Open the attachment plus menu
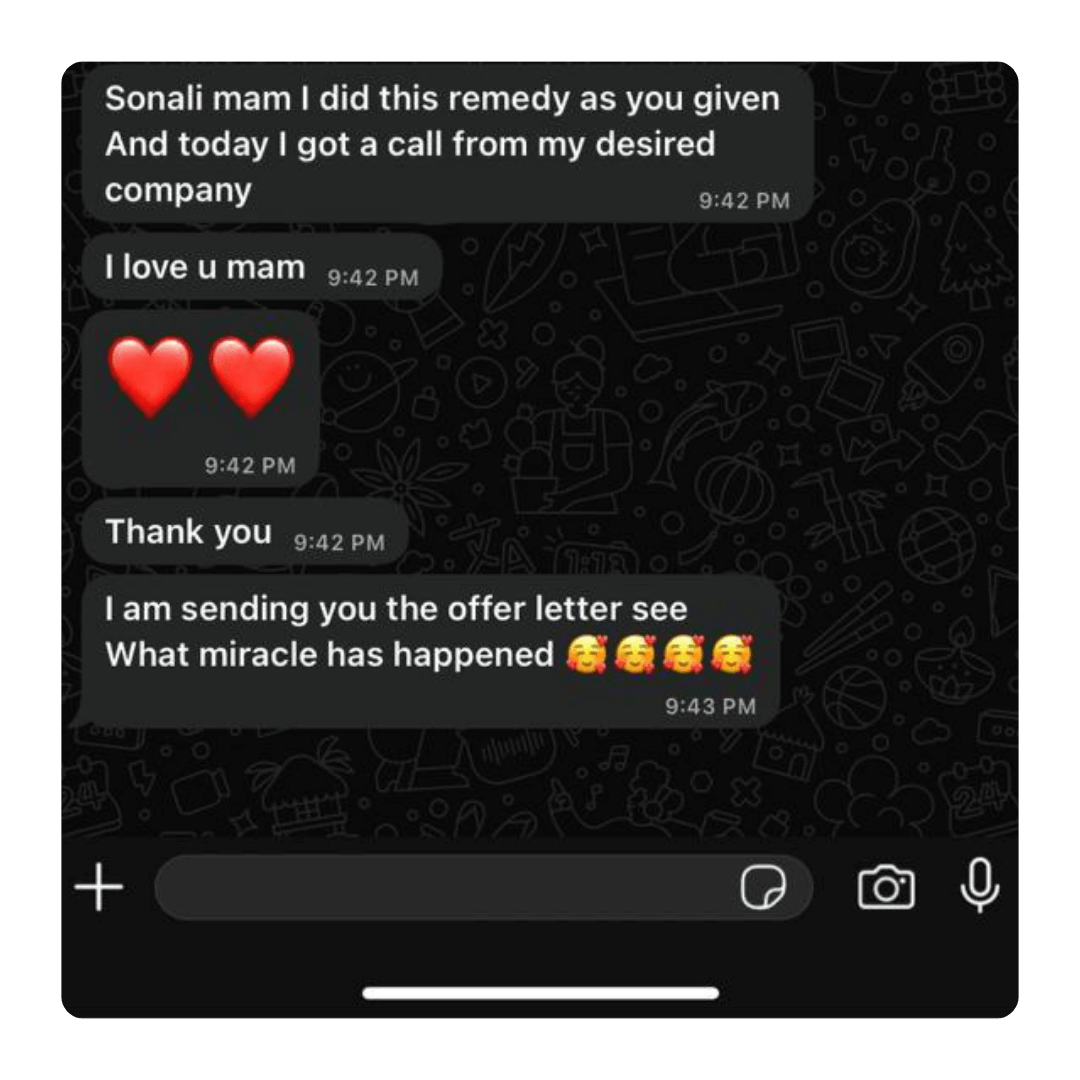The height and width of the screenshot is (1080, 1080). (x=99, y=888)
